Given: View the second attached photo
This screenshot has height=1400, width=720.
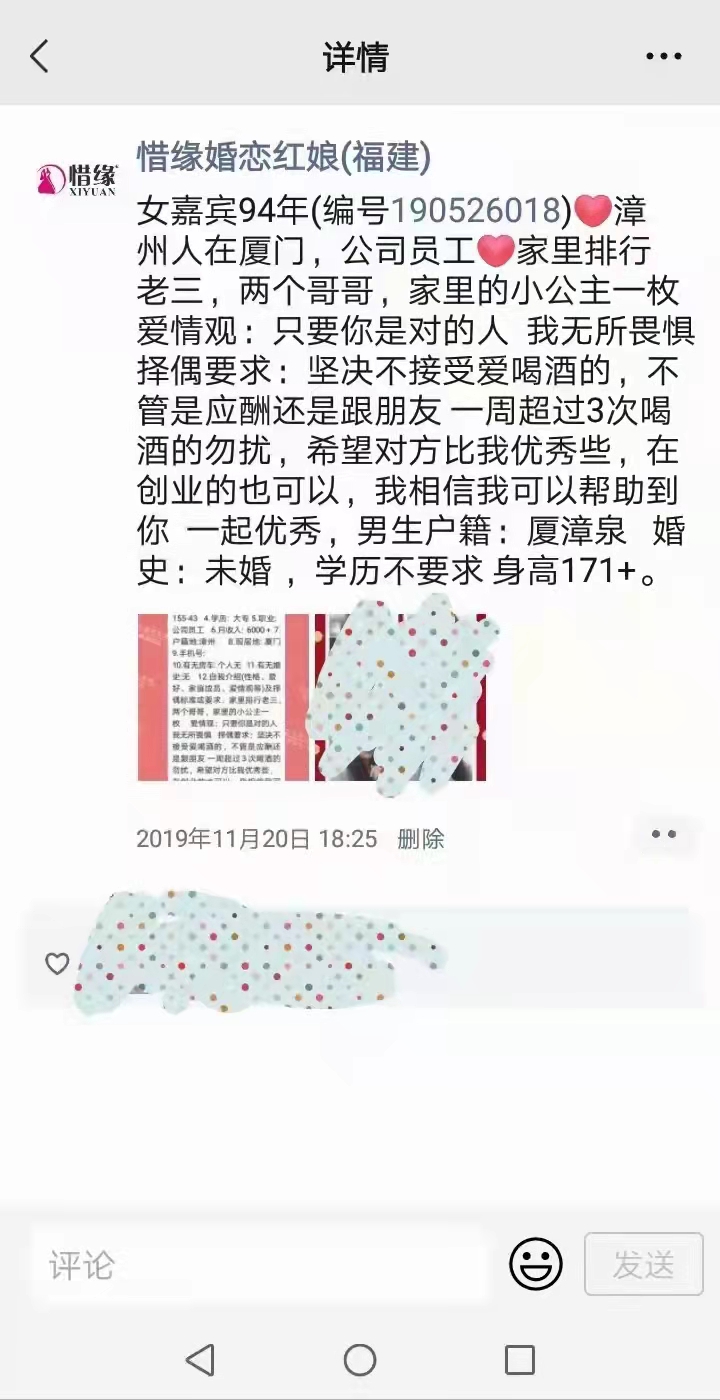Looking at the screenshot, I should [x=400, y=697].
